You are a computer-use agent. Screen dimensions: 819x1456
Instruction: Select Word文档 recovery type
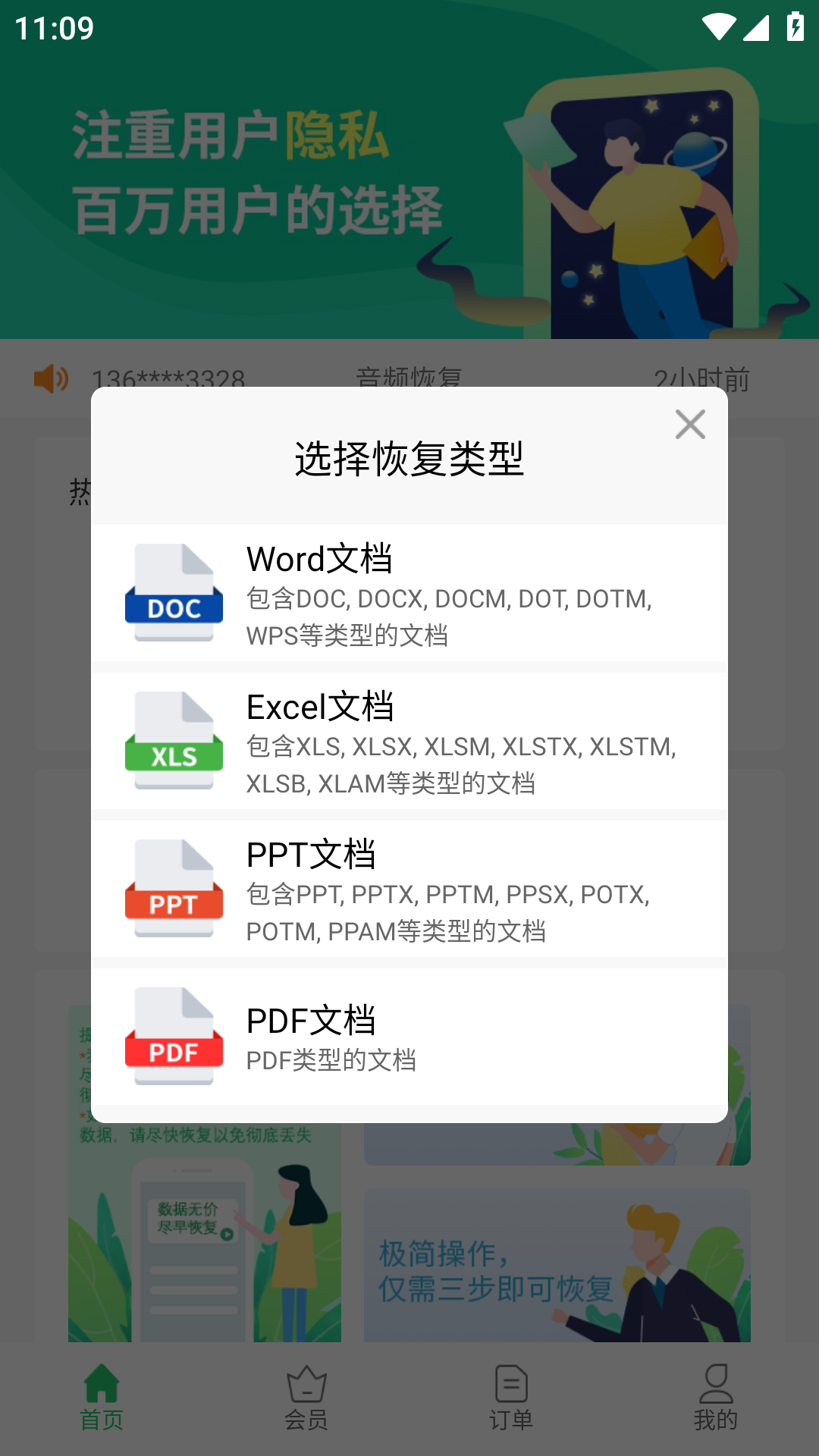pos(409,593)
